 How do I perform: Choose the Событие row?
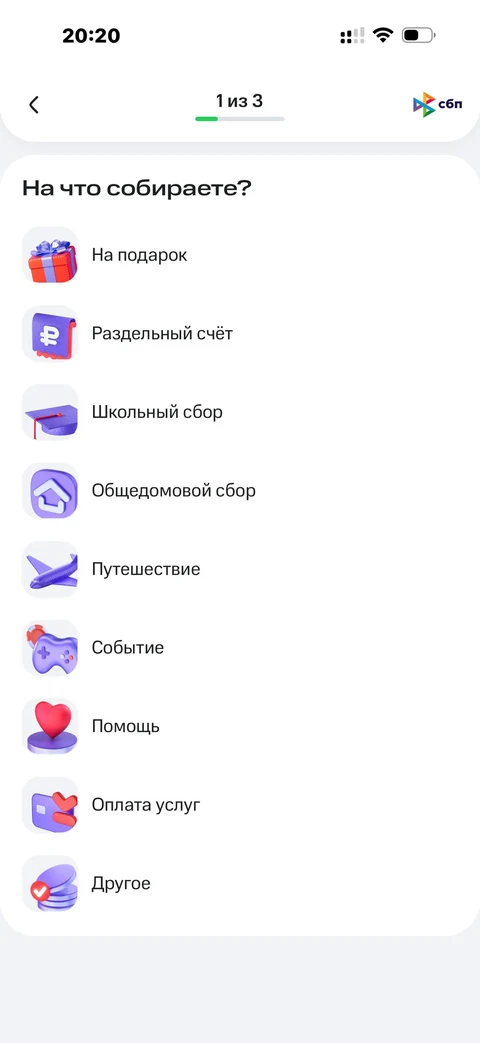tap(240, 648)
